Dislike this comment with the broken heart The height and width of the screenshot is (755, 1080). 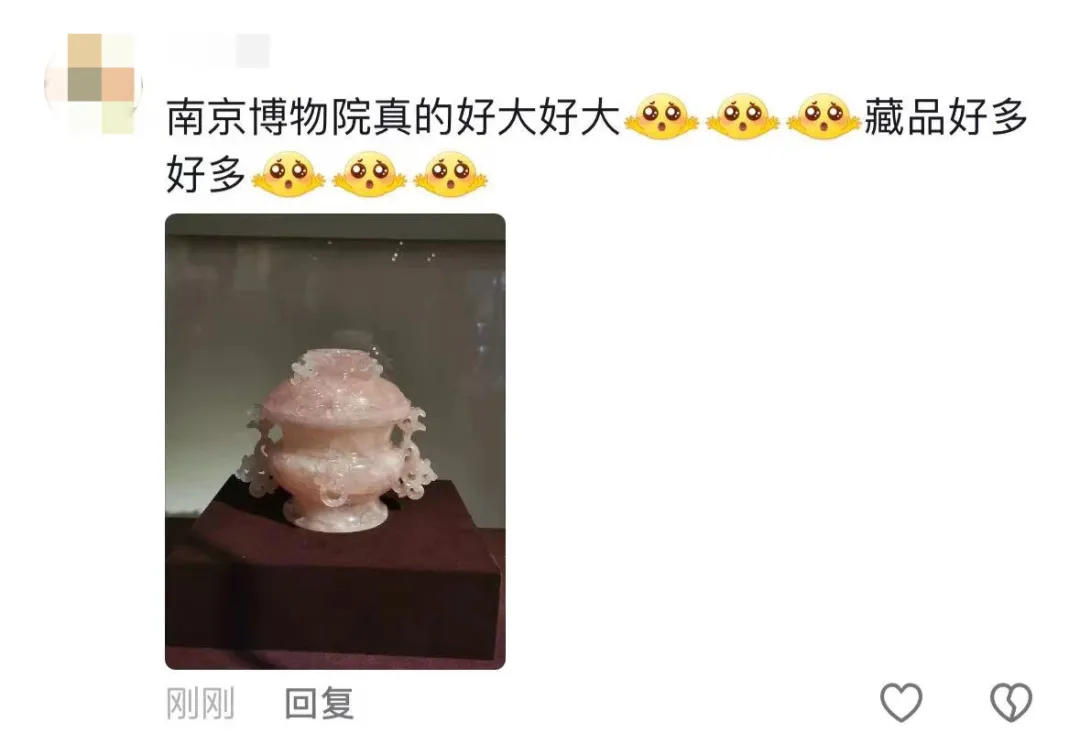[x=1010, y=703]
